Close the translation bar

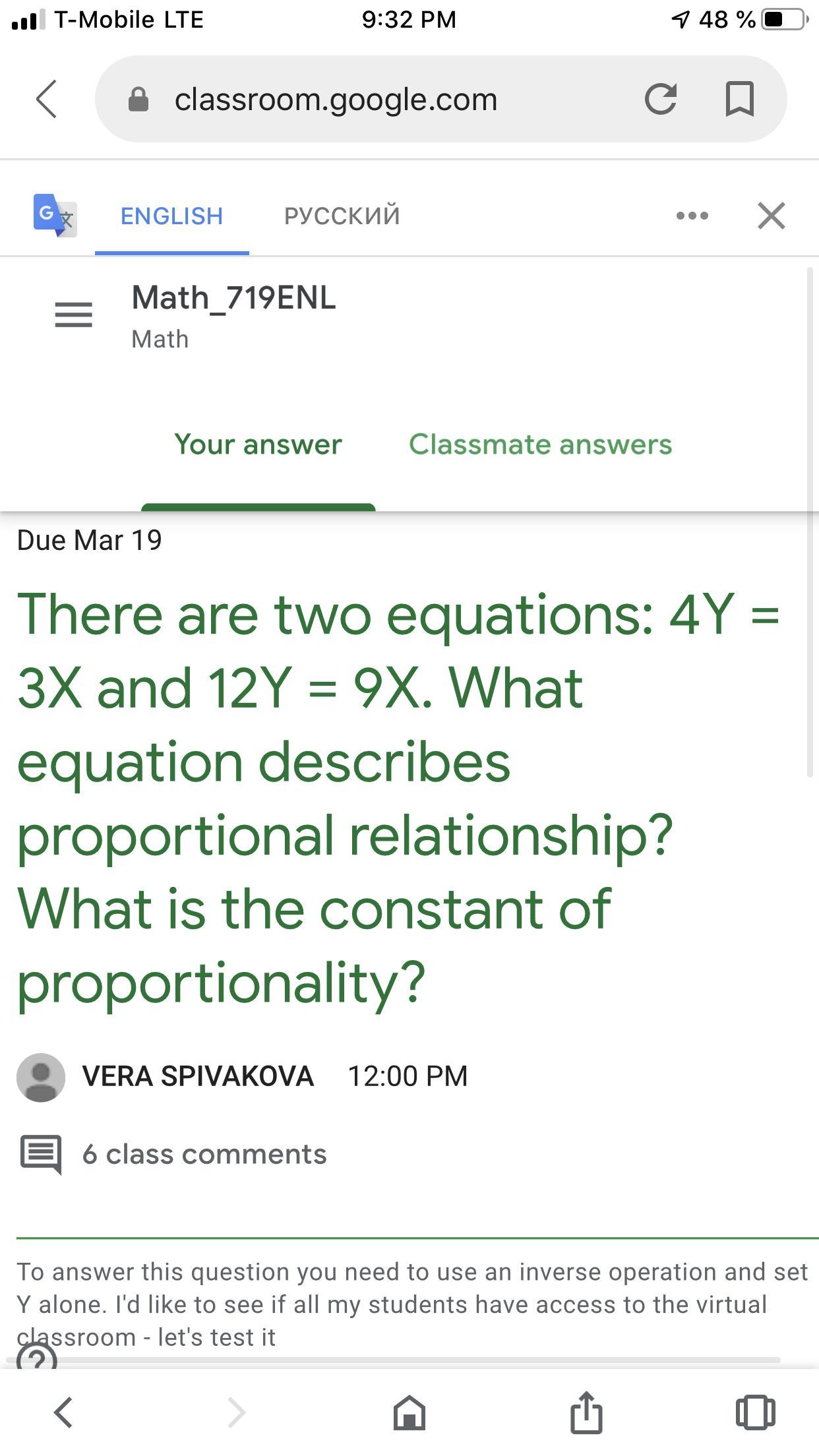pos(772,216)
